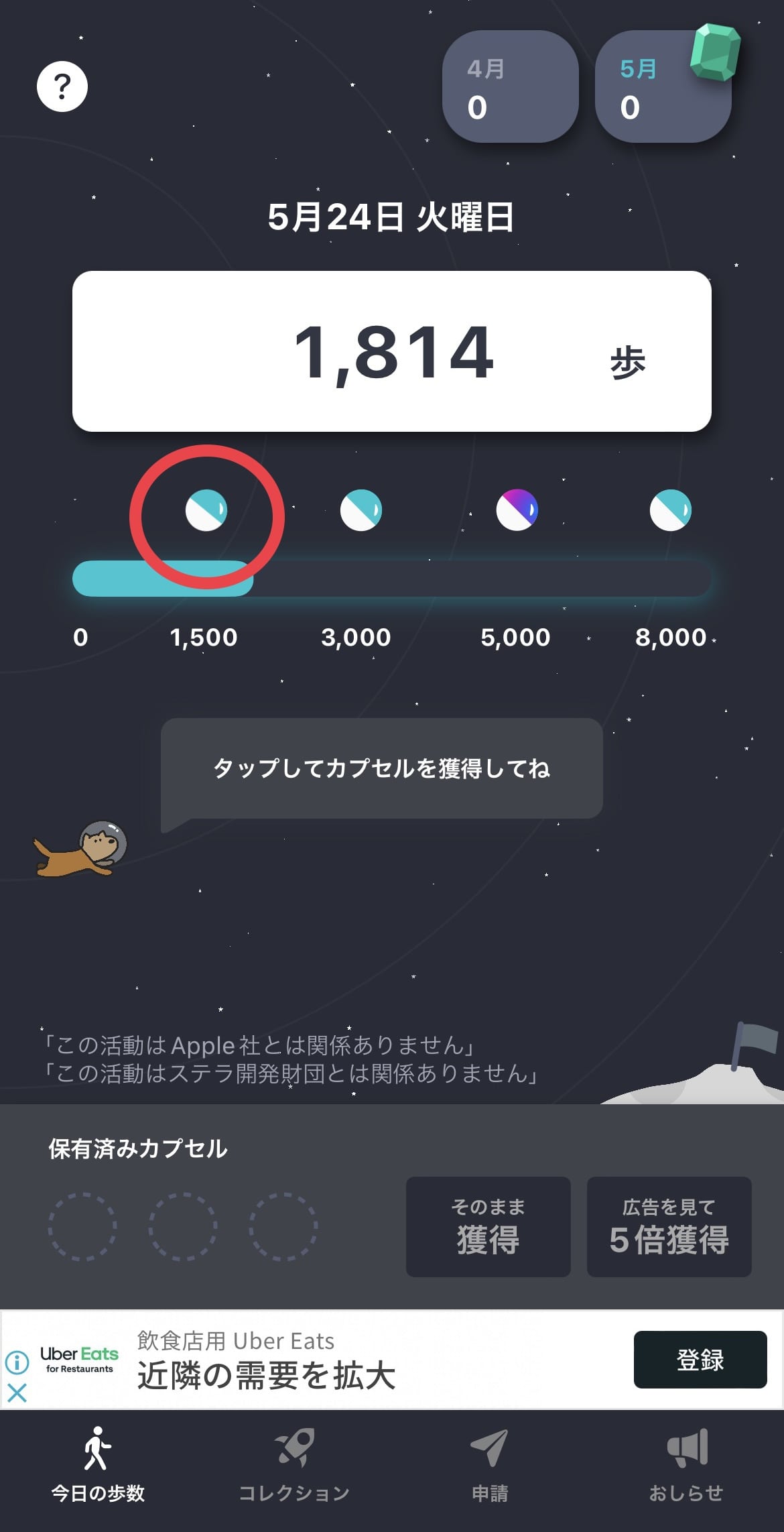Tap the purple capsule above 5,000 steps
The width and height of the screenshot is (784, 1532).
pos(517,510)
